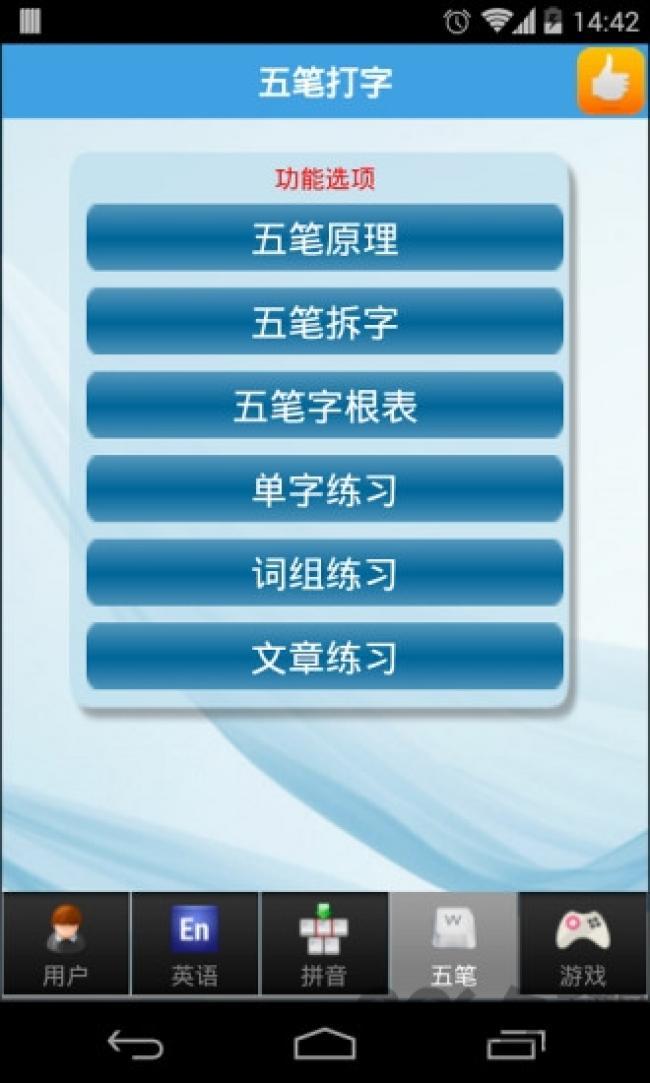Image resolution: width=650 pixels, height=1083 pixels.
Task: Start 单字练习 (single character practice)
Action: pyautogui.click(x=325, y=489)
